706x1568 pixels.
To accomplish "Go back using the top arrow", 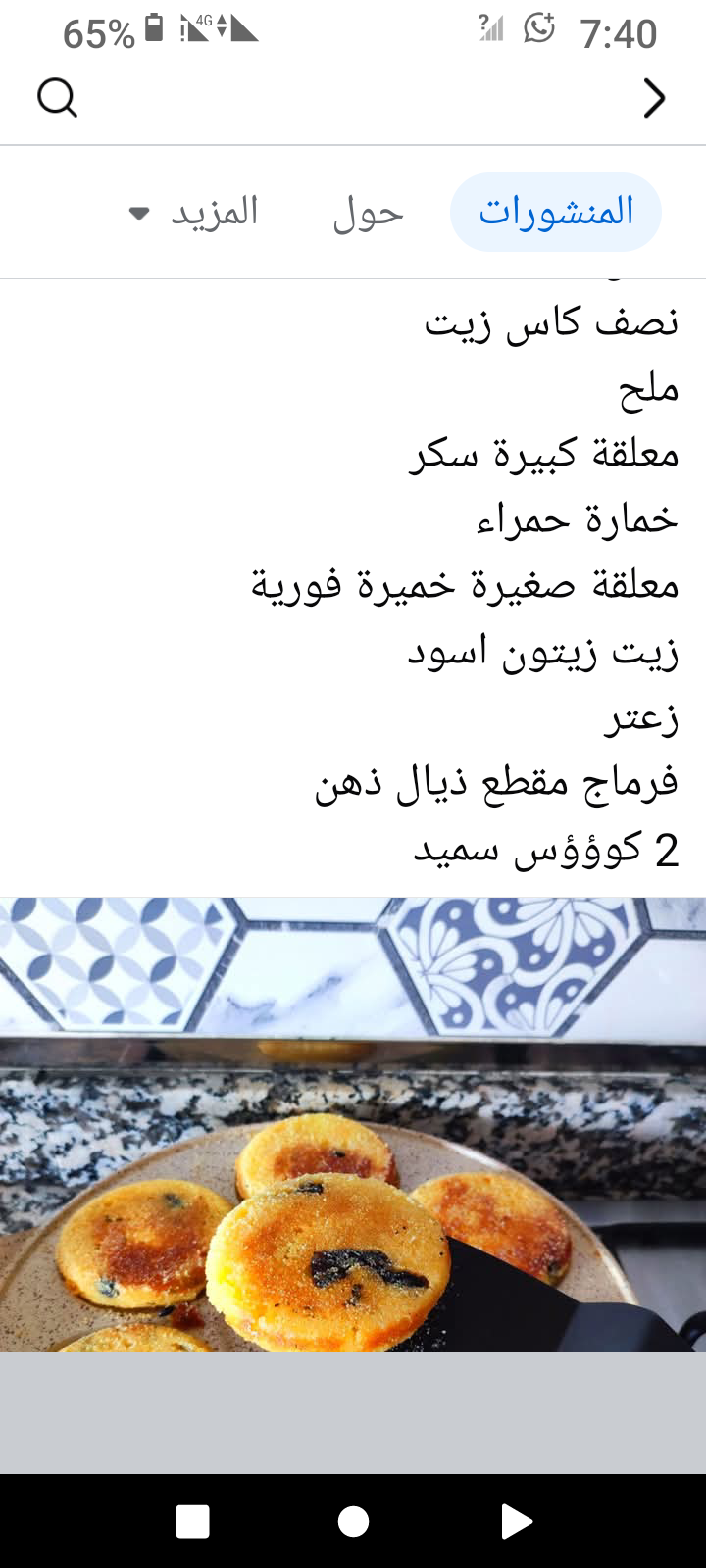I will click(x=654, y=98).
